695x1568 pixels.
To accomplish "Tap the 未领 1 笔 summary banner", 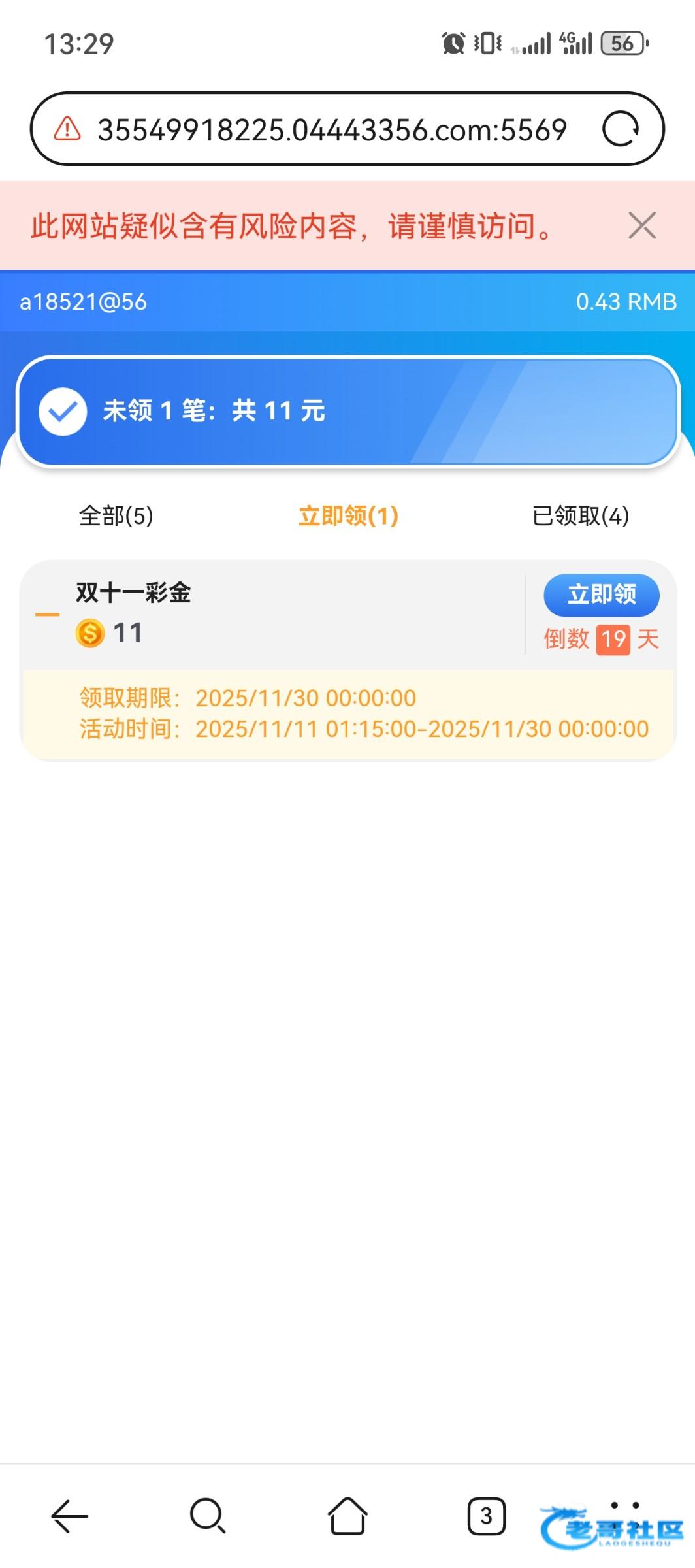I will [347, 411].
